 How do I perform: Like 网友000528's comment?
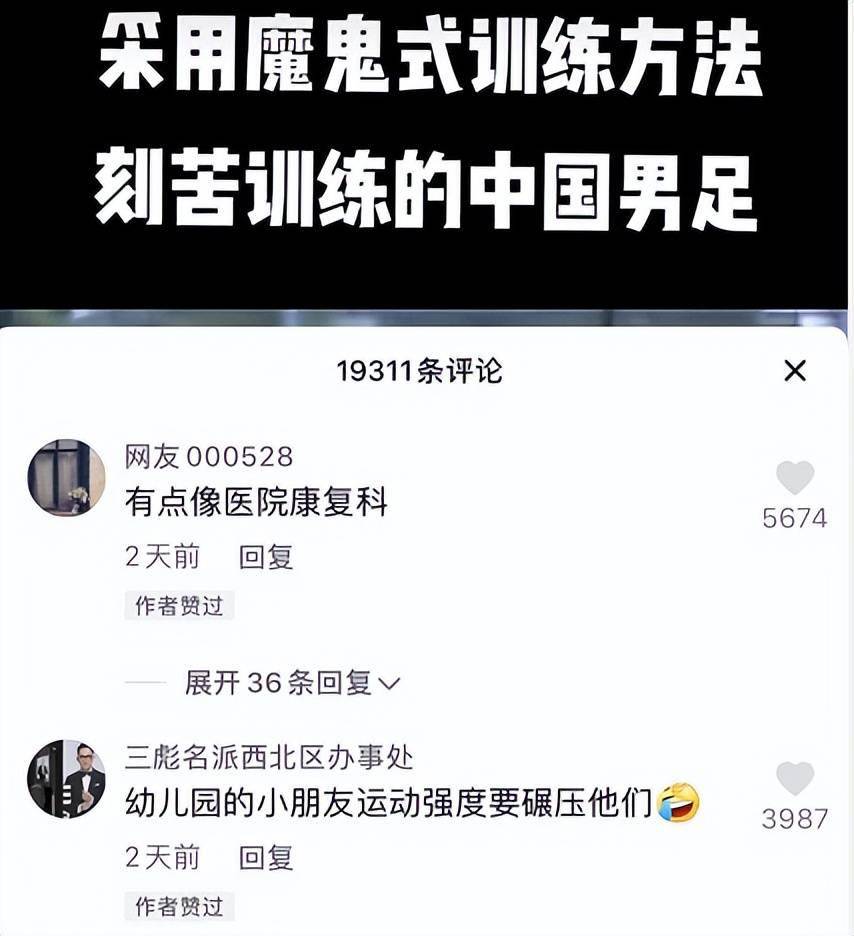(x=795, y=478)
